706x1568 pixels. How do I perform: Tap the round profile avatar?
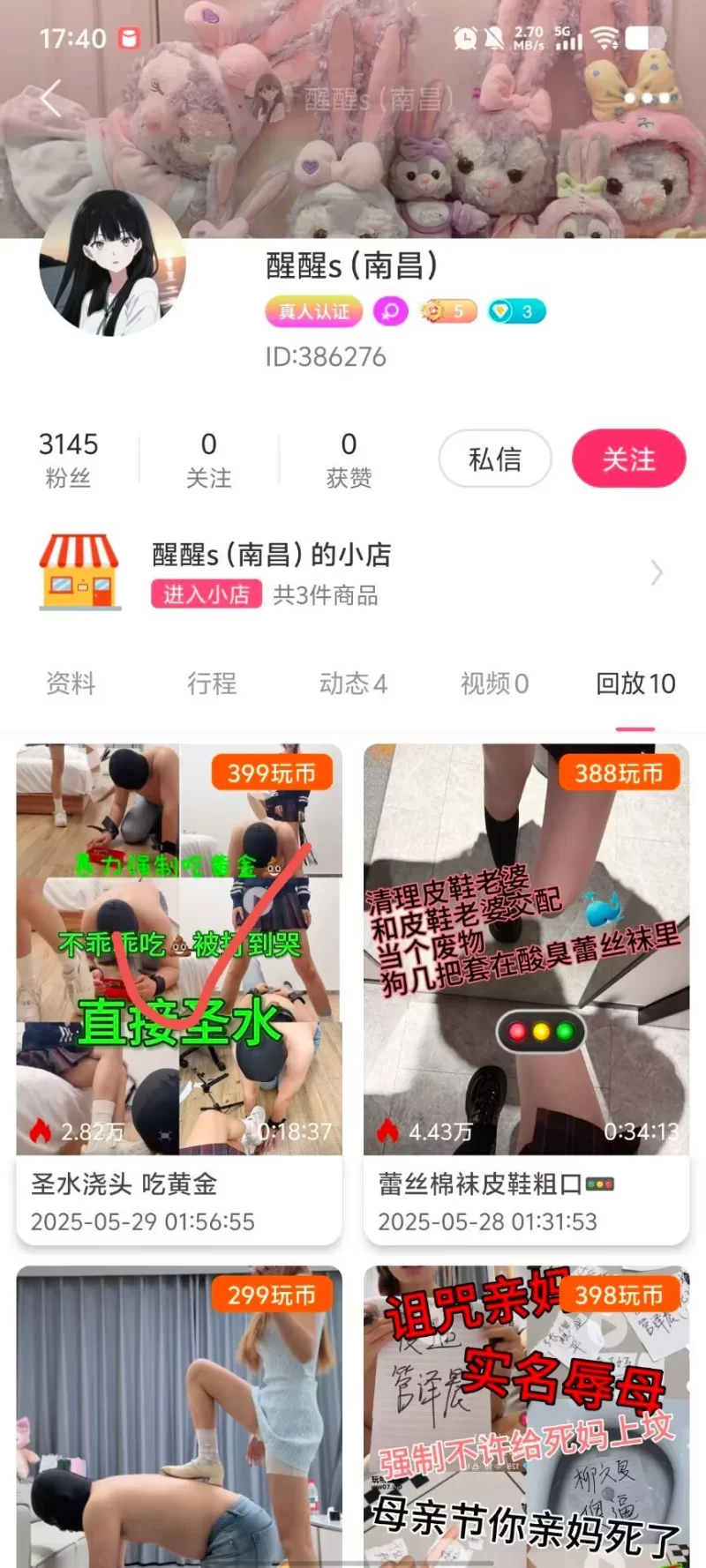pos(112,264)
